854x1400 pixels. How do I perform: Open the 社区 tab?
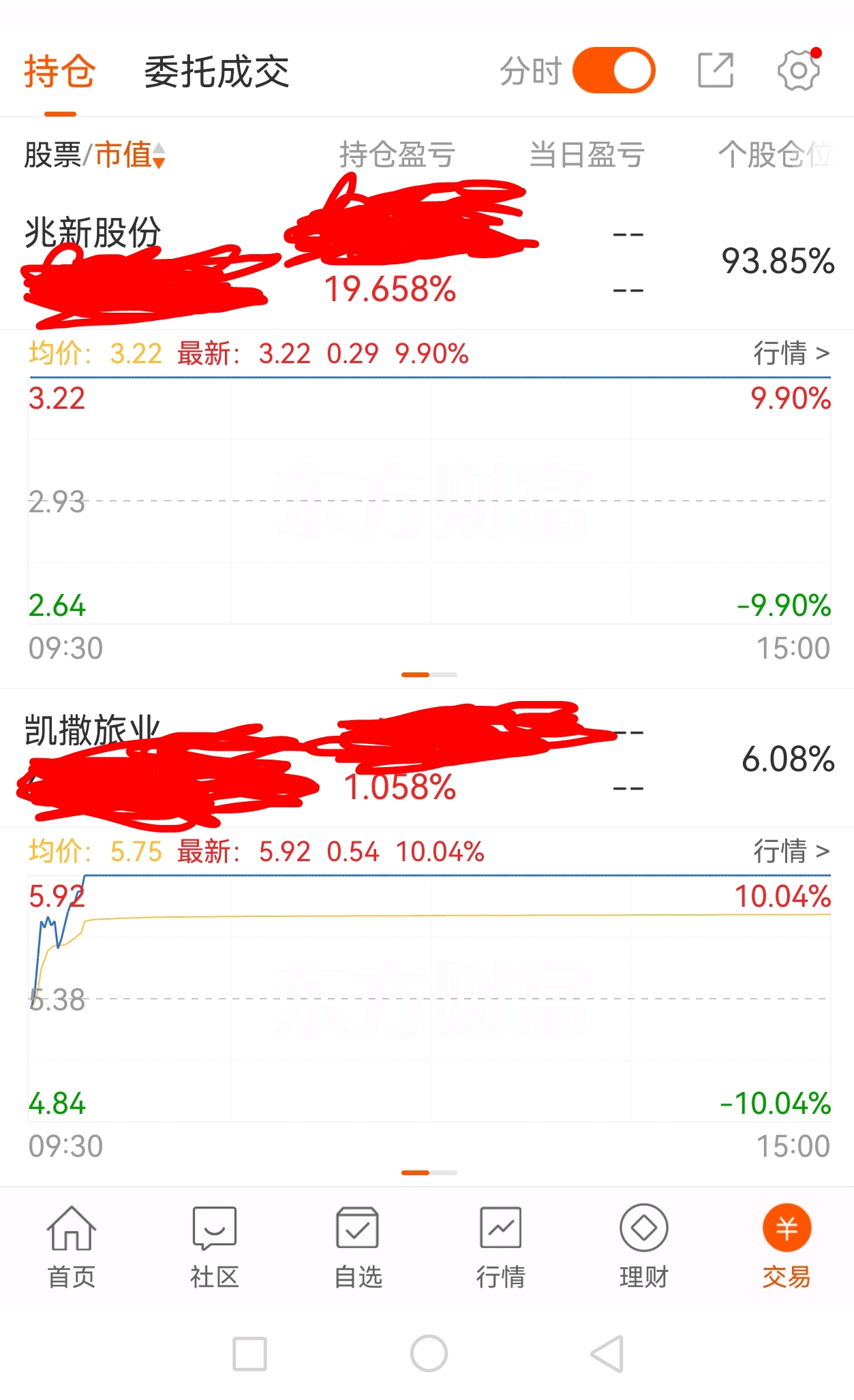215,1247
